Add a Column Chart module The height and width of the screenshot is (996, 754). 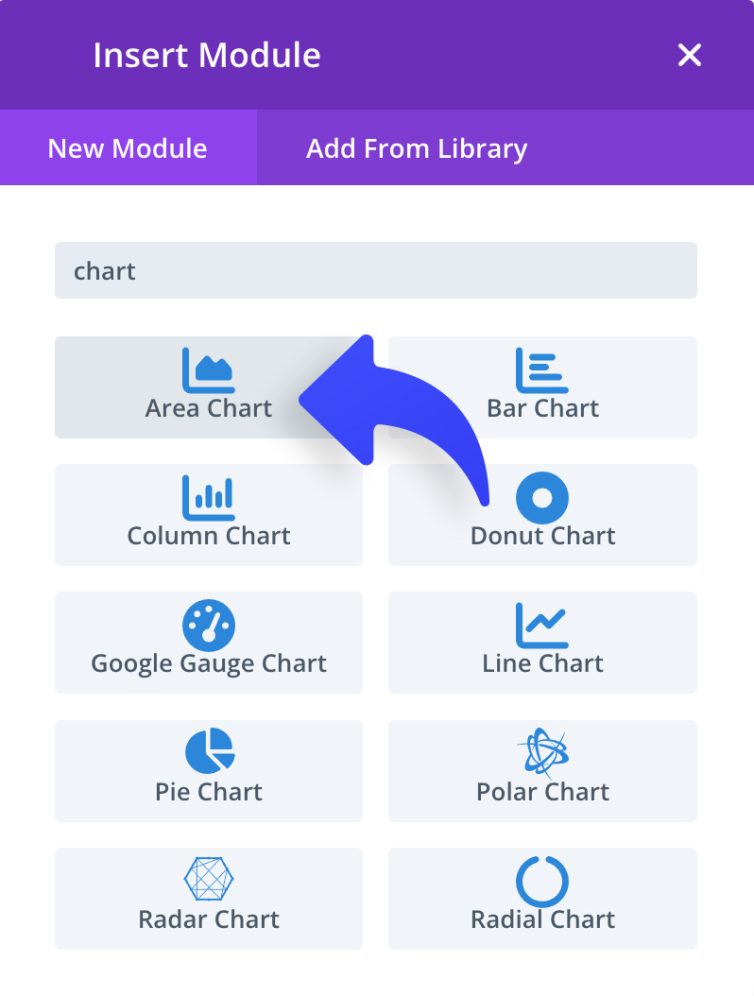click(208, 515)
